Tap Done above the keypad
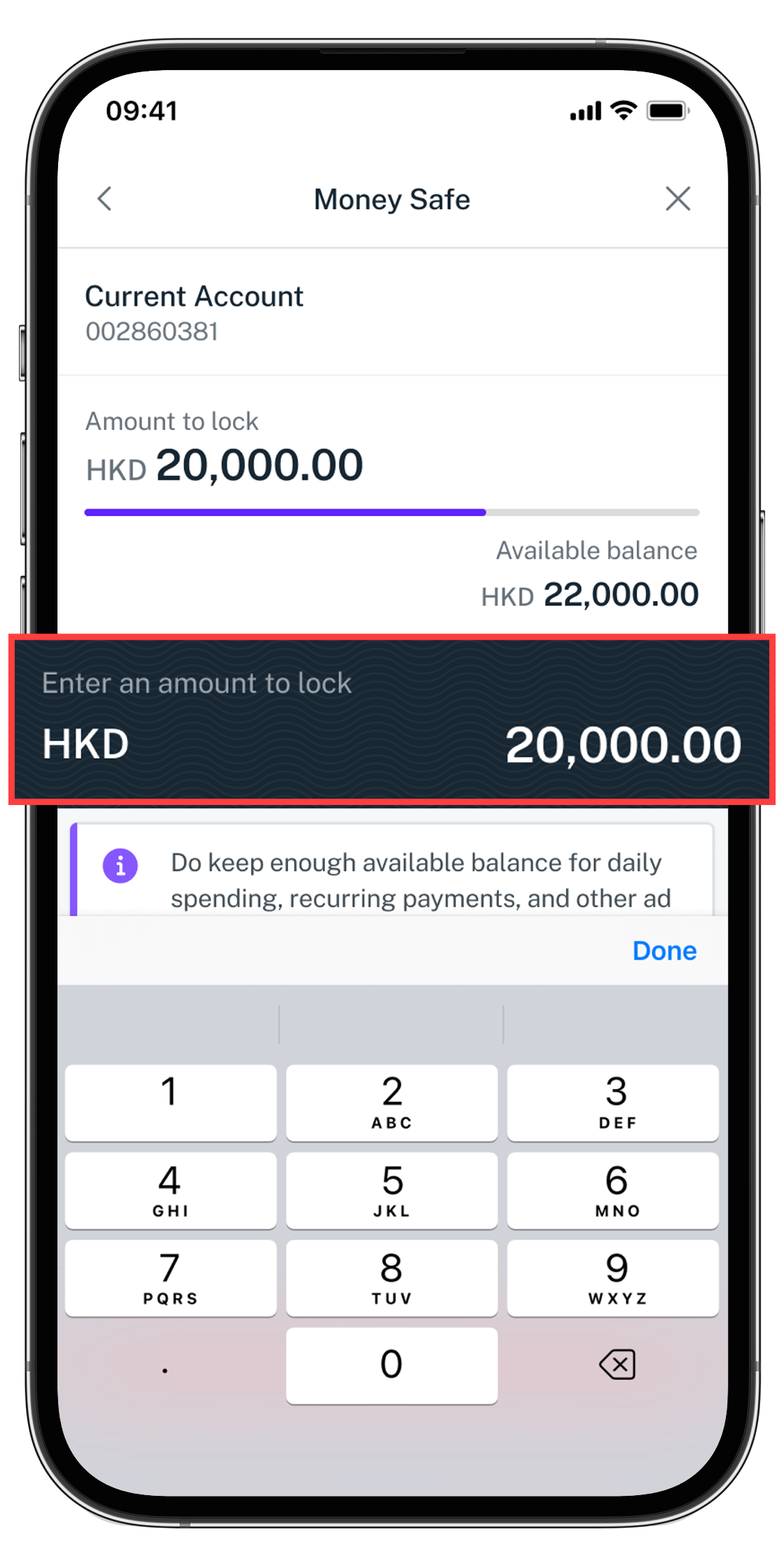This screenshot has height=1568, width=784. 663,951
